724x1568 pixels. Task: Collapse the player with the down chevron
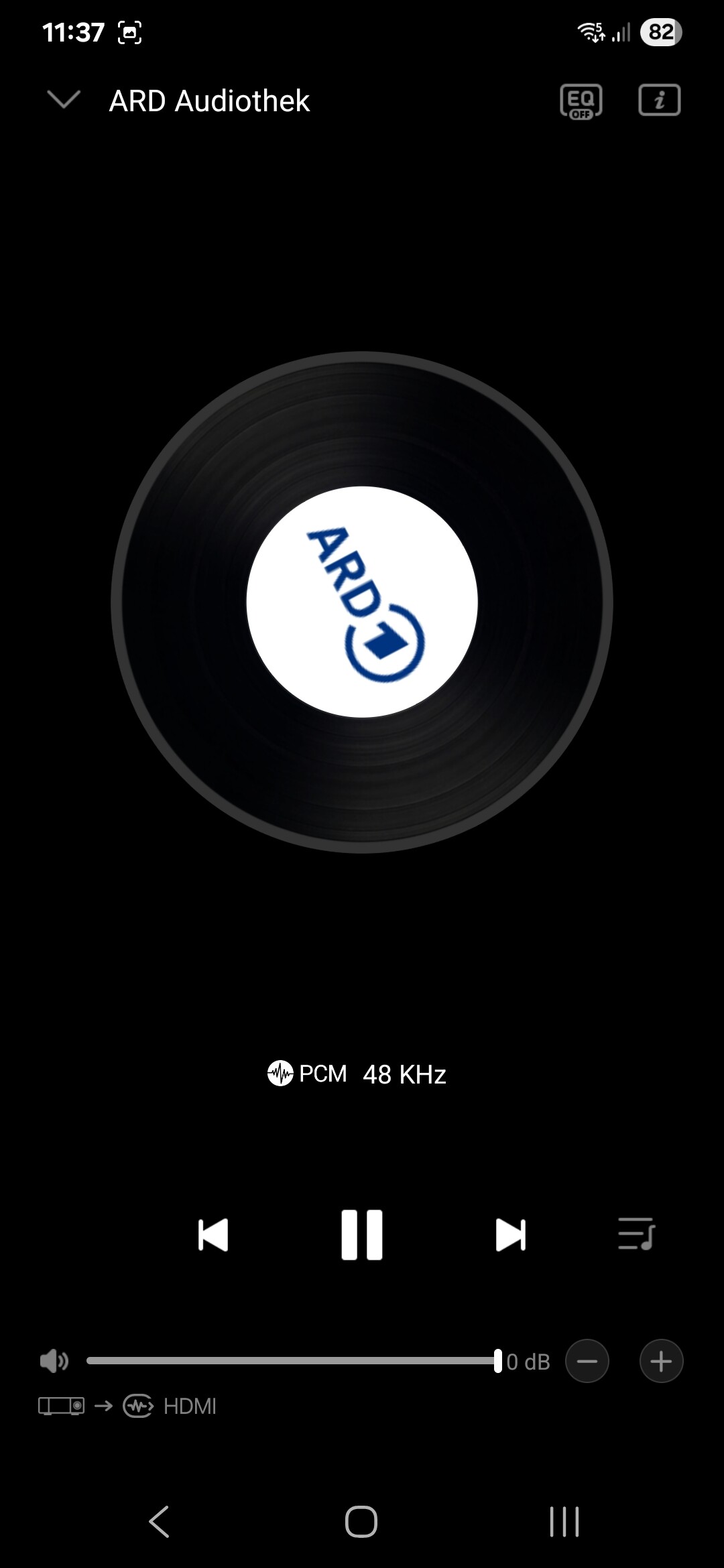coord(64,100)
